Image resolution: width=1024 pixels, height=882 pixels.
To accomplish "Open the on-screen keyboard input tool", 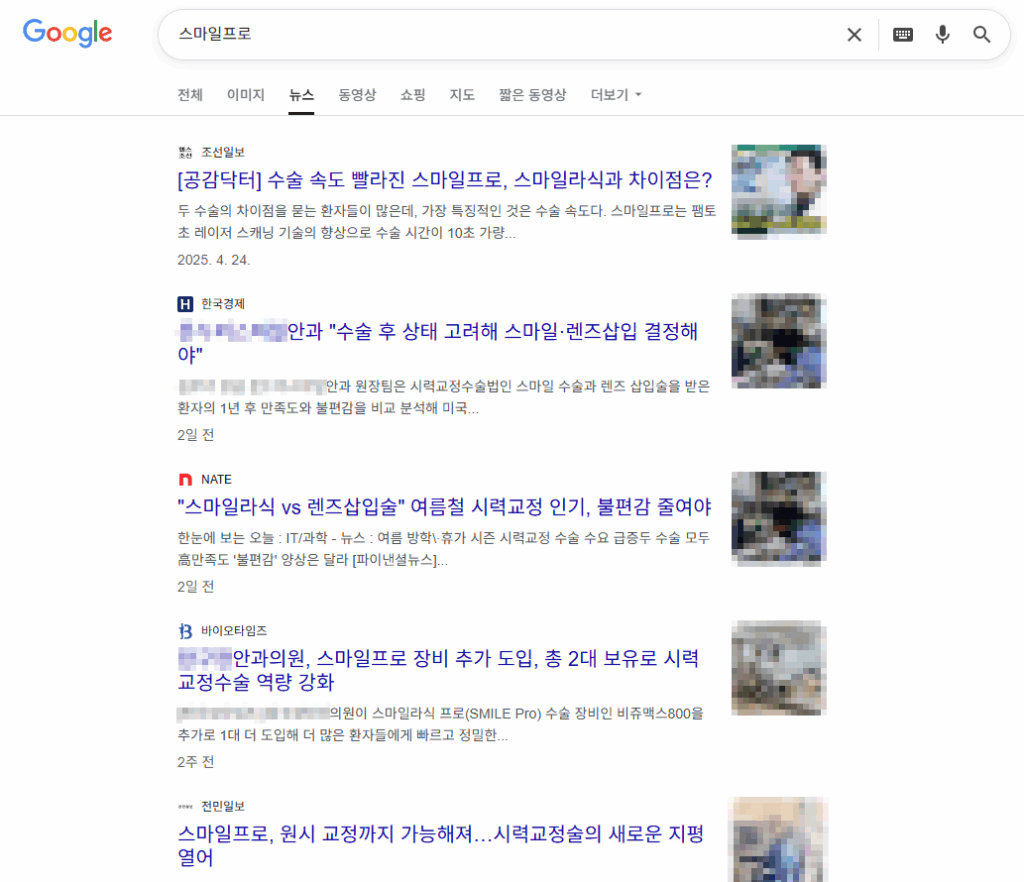I will coord(903,35).
